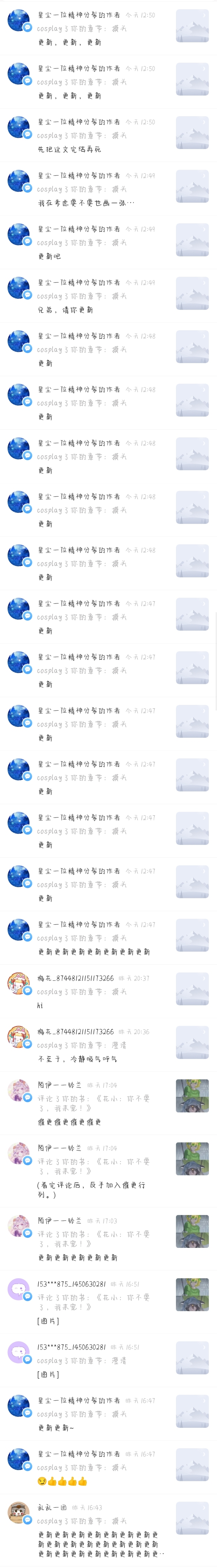View the "更新吧" notification
Viewport: 217px width, 1568px height.
50,256
